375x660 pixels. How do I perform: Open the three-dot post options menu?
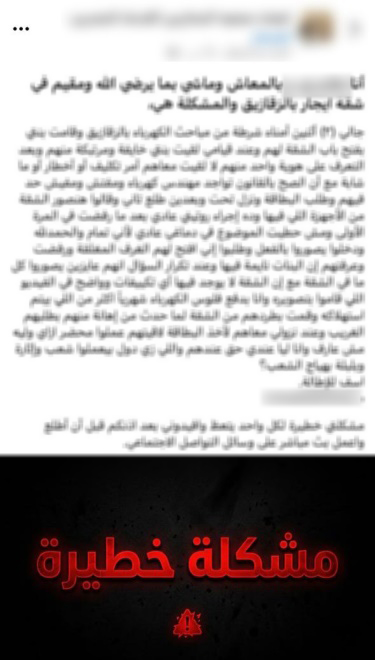(x=21, y=29)
